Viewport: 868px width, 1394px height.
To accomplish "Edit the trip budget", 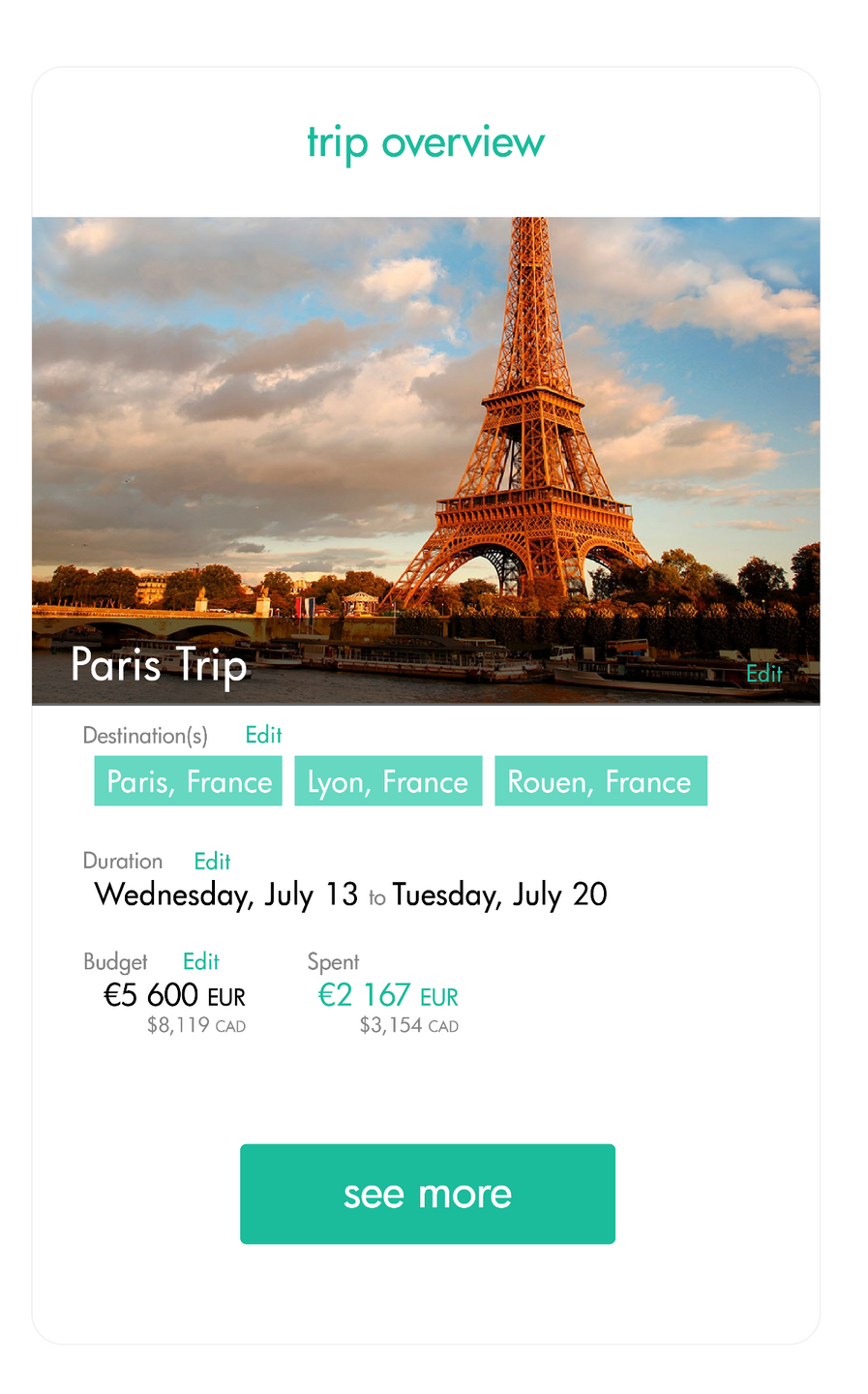I will (x=200, y=961).
